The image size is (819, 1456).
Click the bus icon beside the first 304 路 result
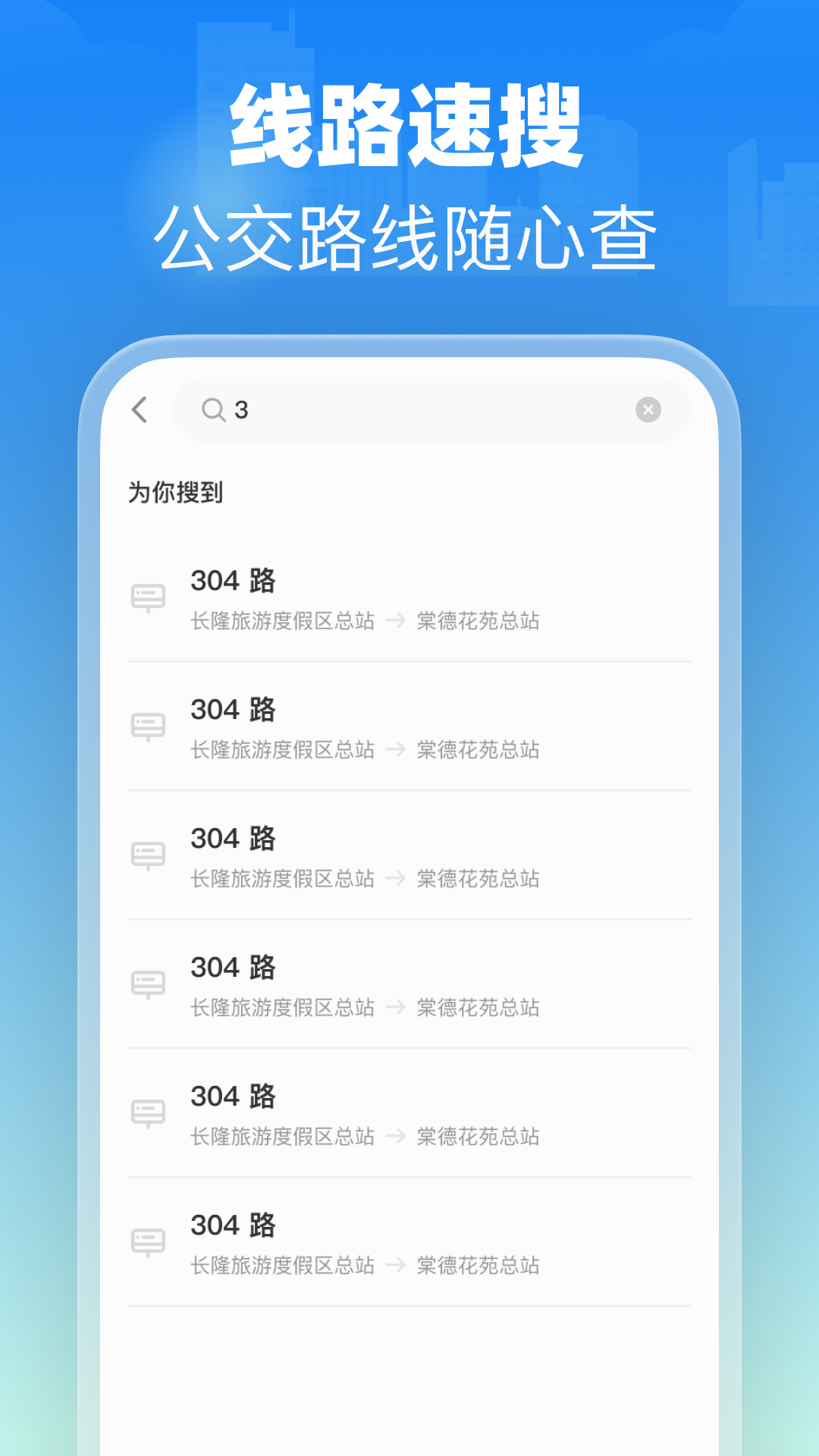click(x=149, y=598)
